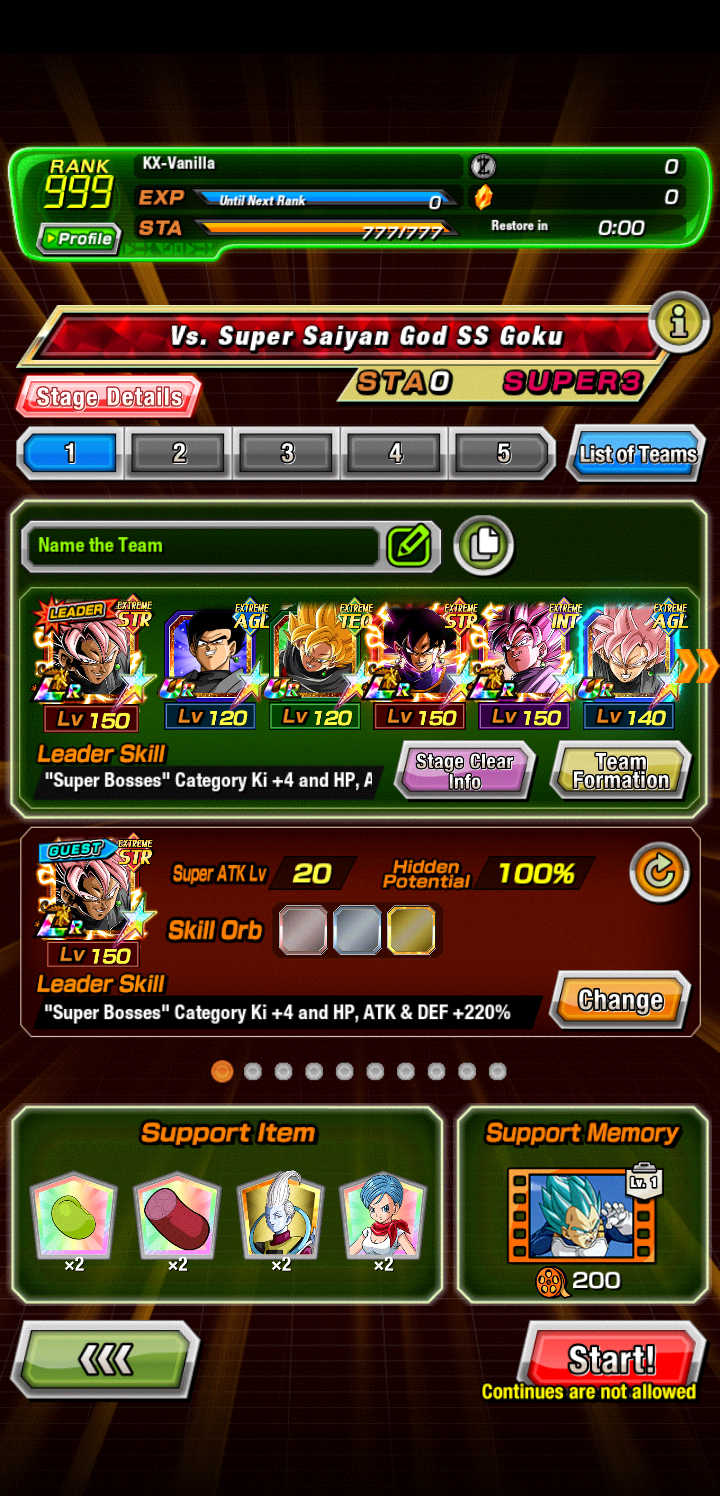Open the stage info icon
720x1496 pixels.
tap(678, 323)
